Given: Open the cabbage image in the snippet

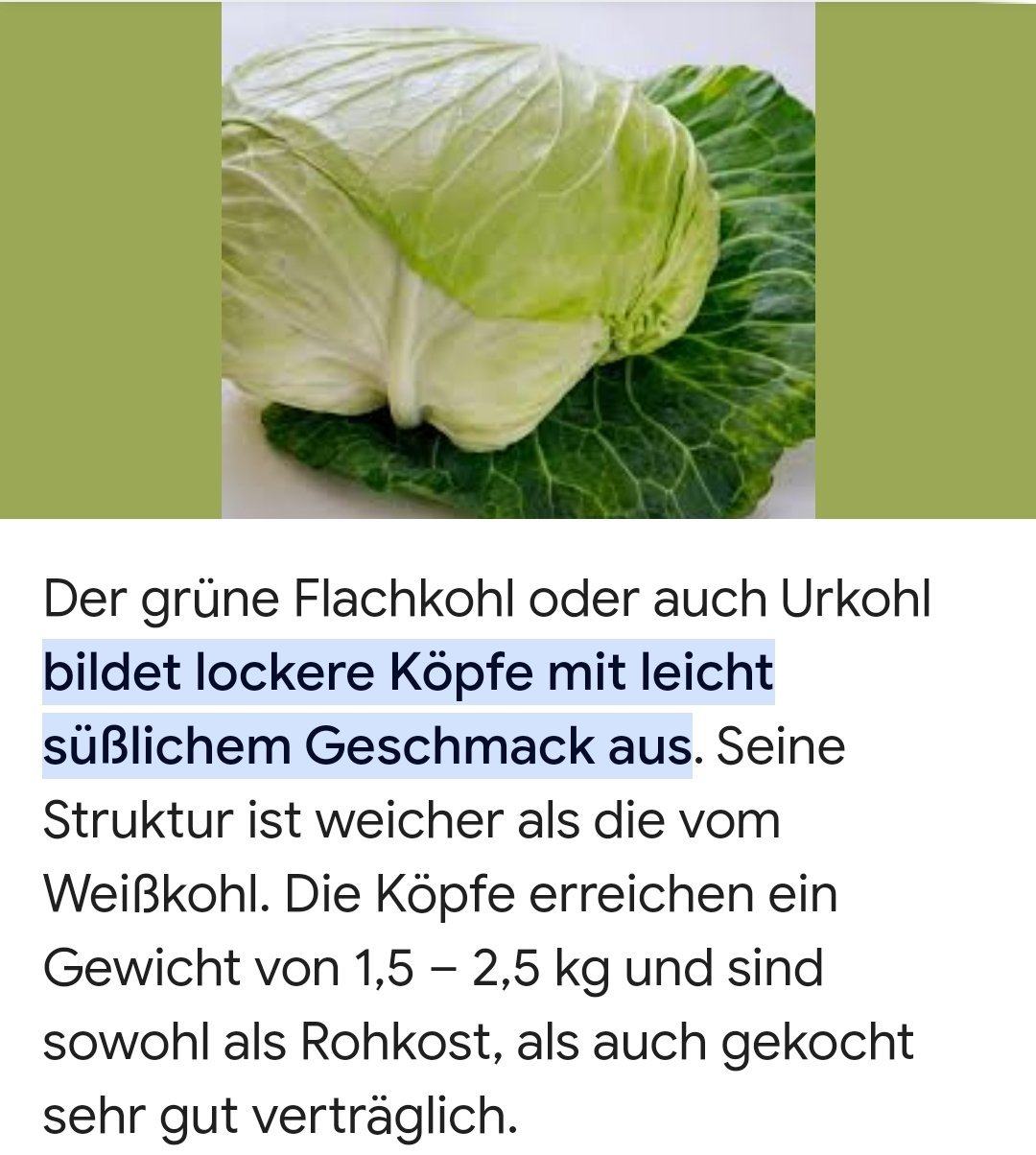Looking at the screenshot, I should (518, 259).
